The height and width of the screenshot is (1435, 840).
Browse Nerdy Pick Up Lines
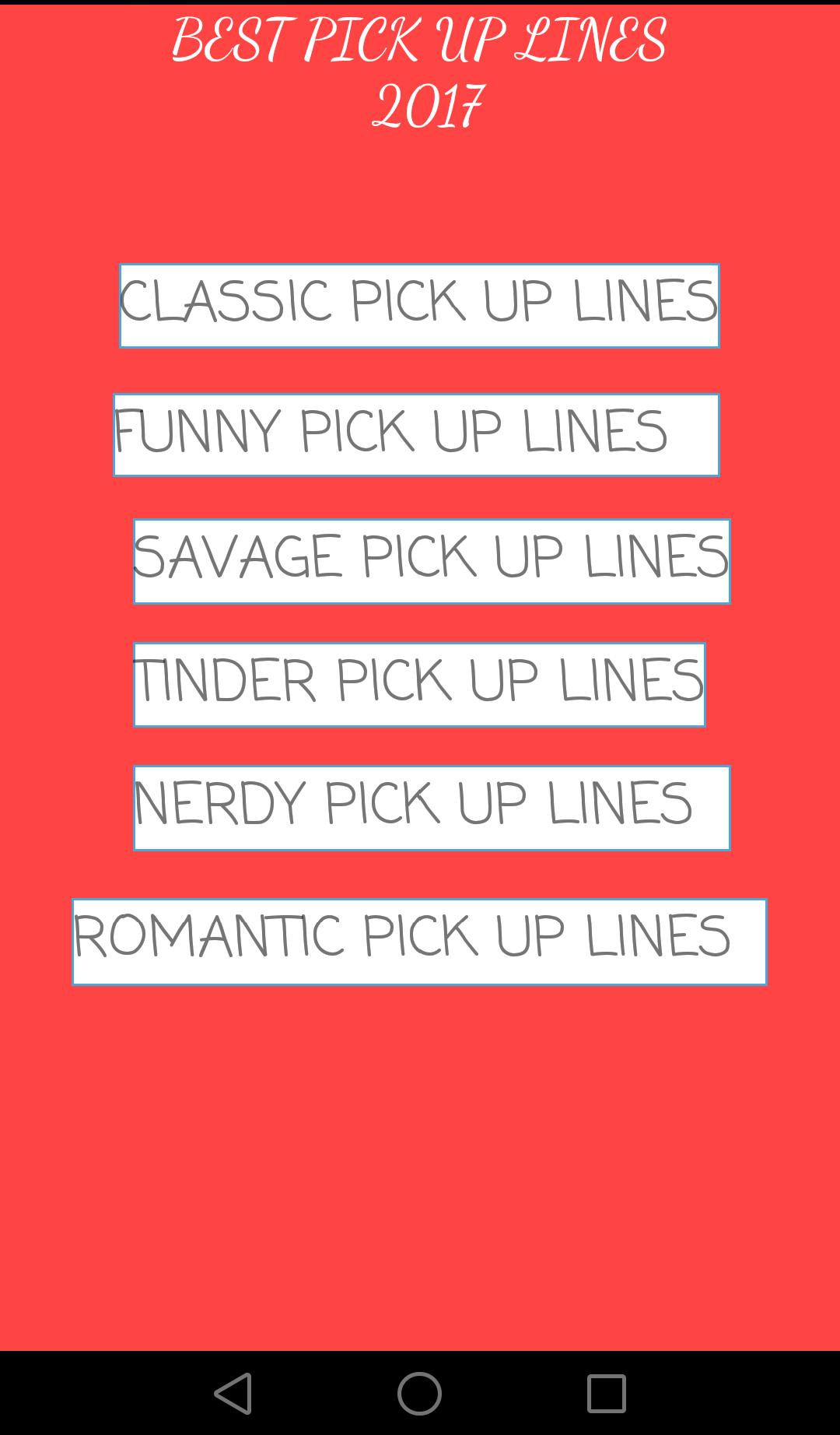click(432, 807)
